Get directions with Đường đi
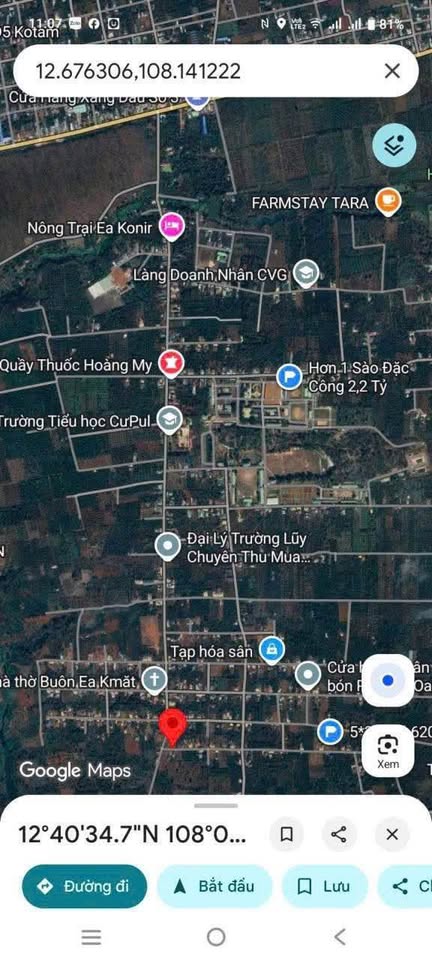Screen dimensions: 432x960 pos(84,886)
